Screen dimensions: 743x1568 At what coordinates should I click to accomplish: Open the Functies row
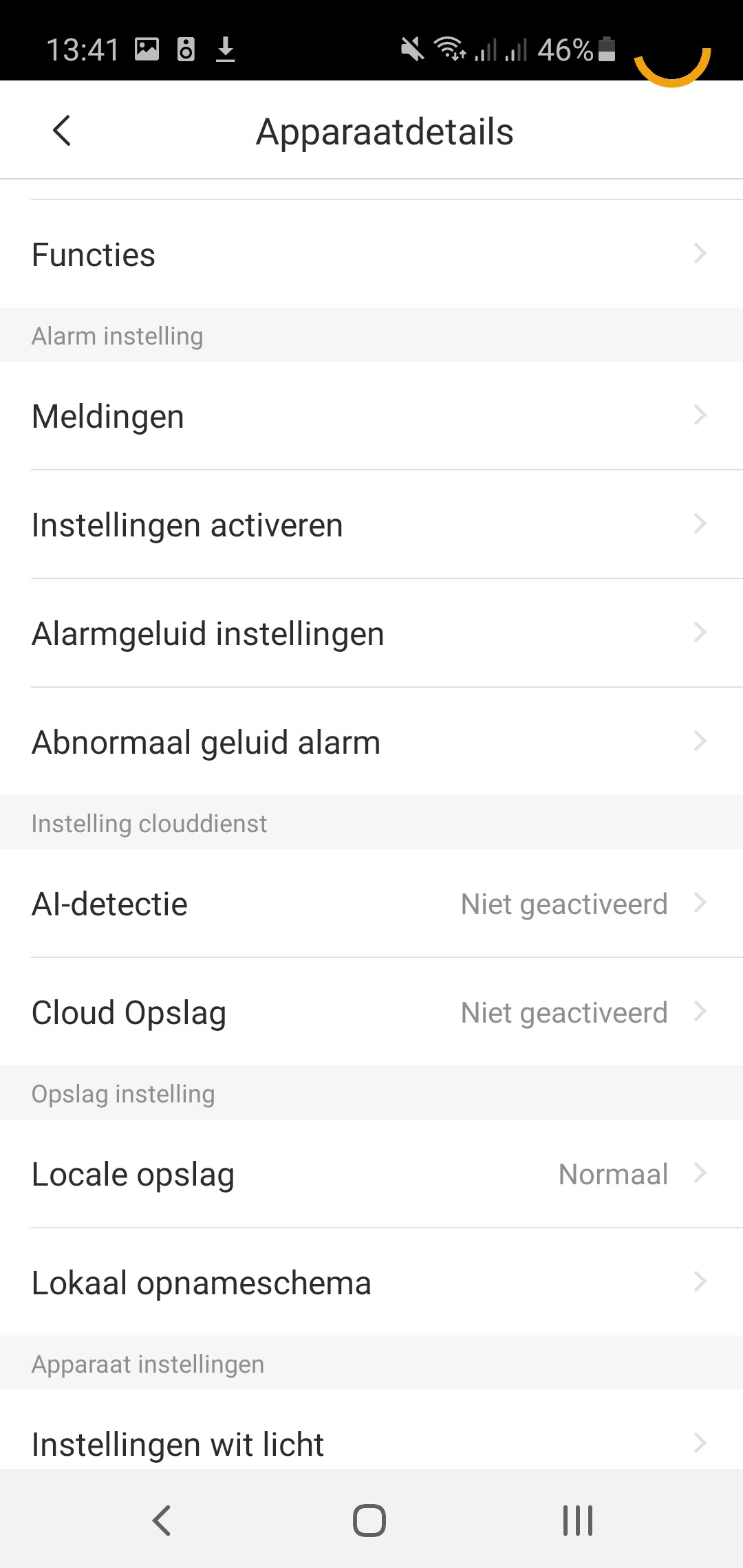371,254
